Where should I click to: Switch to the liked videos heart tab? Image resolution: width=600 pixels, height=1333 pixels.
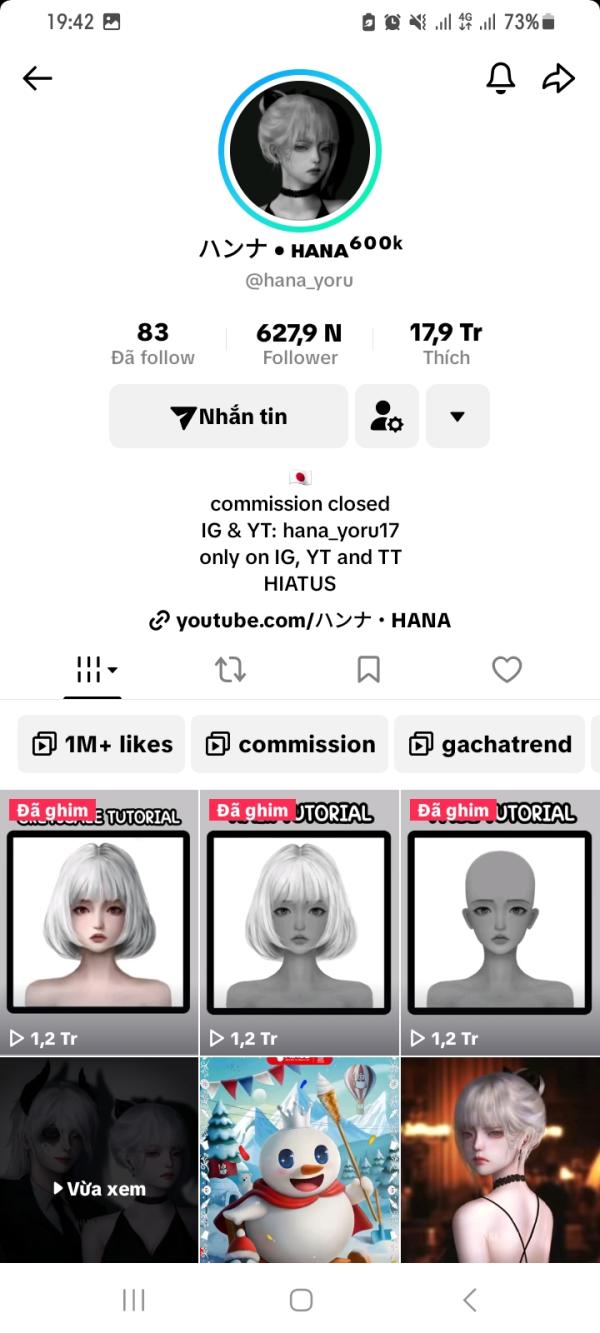point(507,670)
